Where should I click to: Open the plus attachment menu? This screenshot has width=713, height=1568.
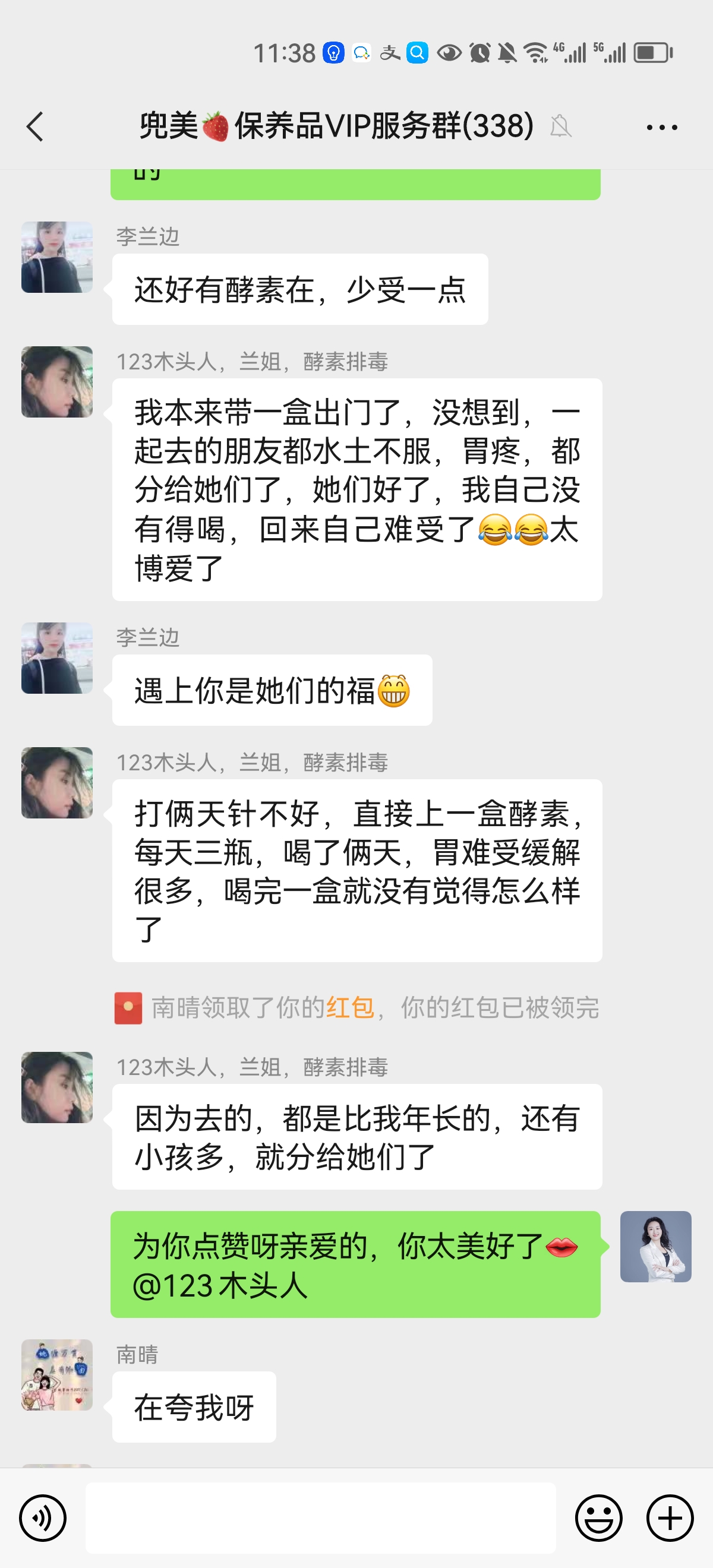(670, 1518)
